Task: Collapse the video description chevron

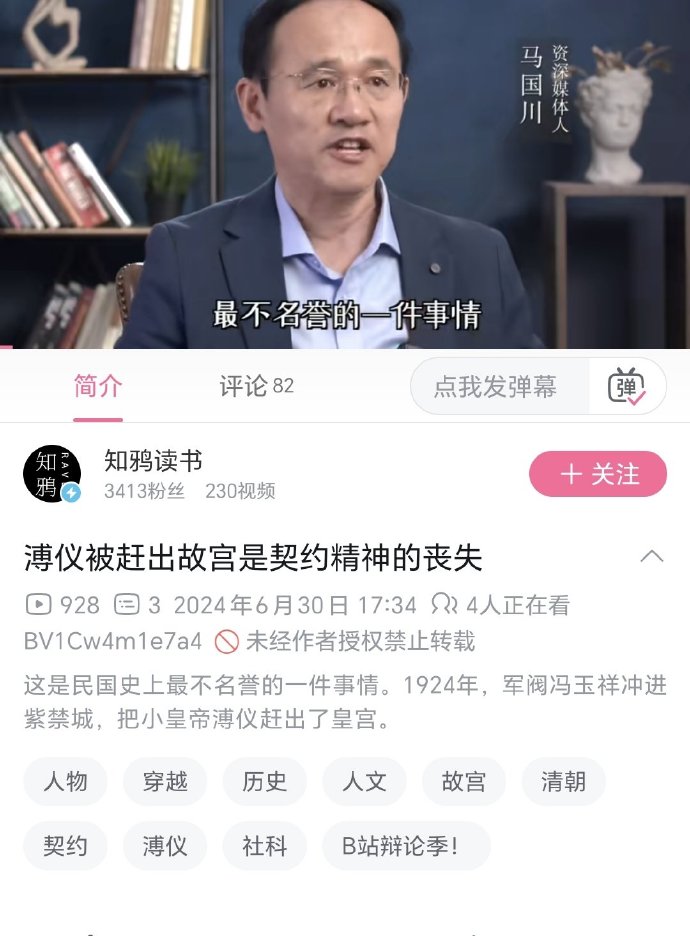Action: pyautogui.click(x=651, y=556)
